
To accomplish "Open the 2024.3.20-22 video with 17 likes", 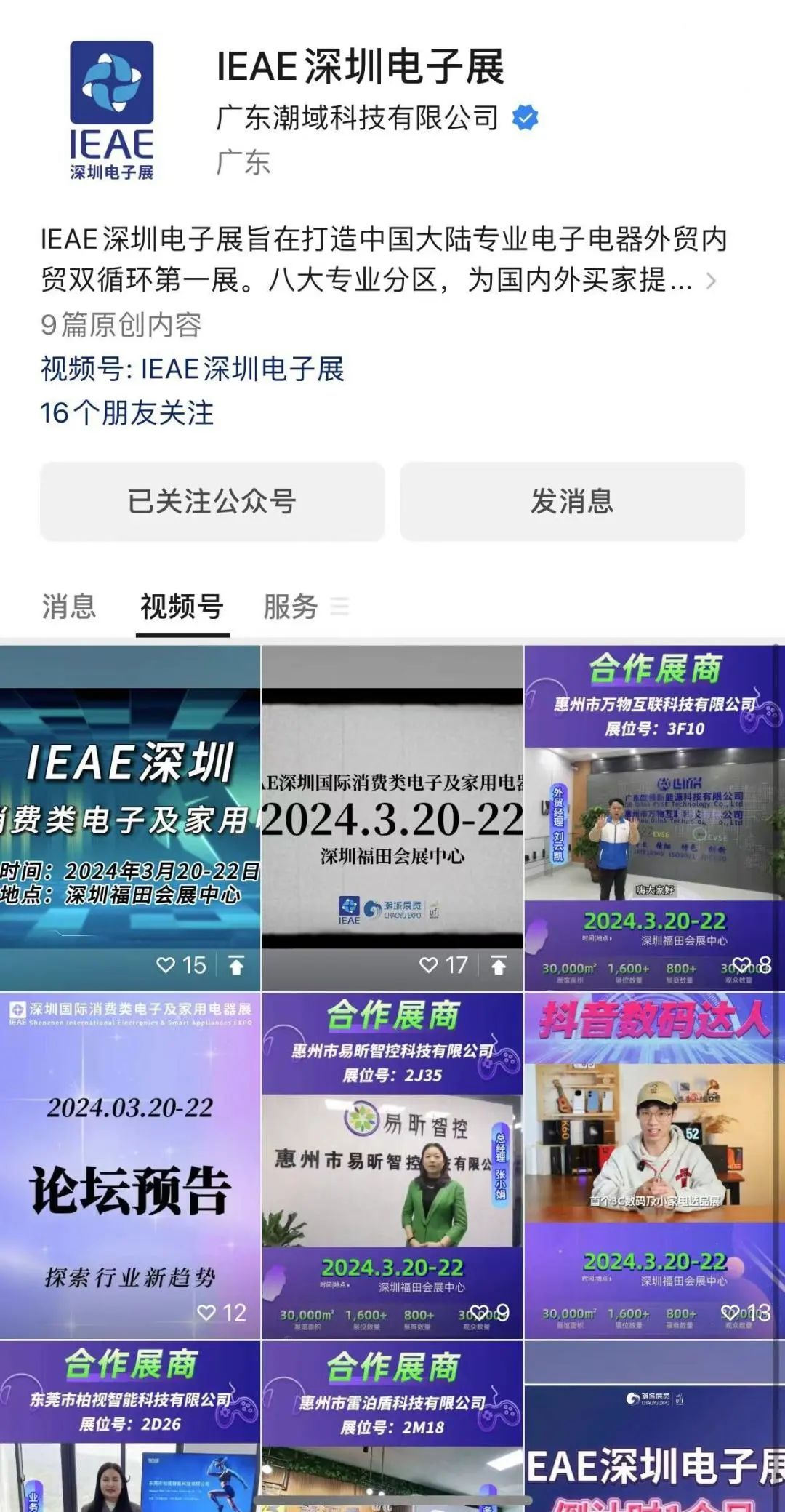I will click(x=392, y=818).
